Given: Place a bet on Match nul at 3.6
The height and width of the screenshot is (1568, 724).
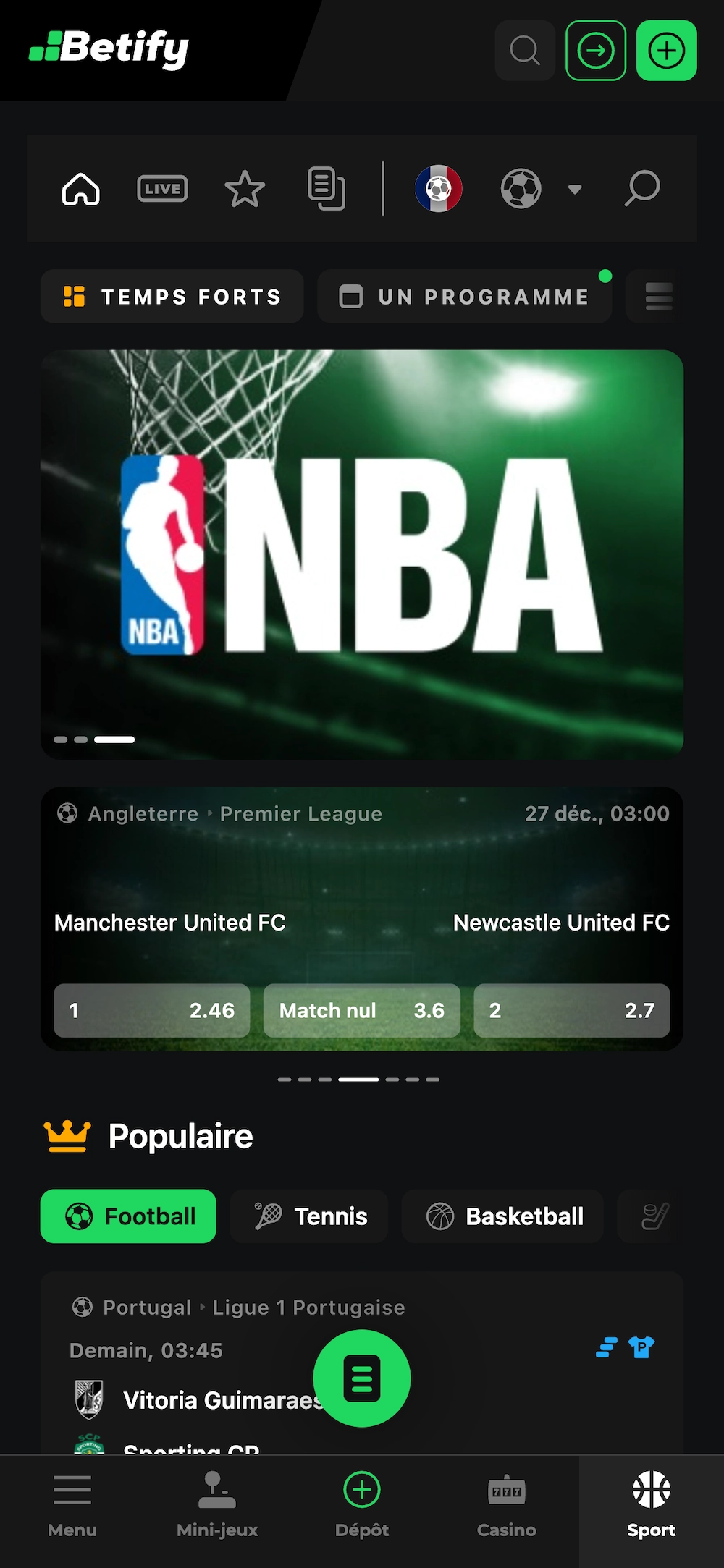Looking at the screenshot, I should pyautogui.click(x=361, y=1011).
